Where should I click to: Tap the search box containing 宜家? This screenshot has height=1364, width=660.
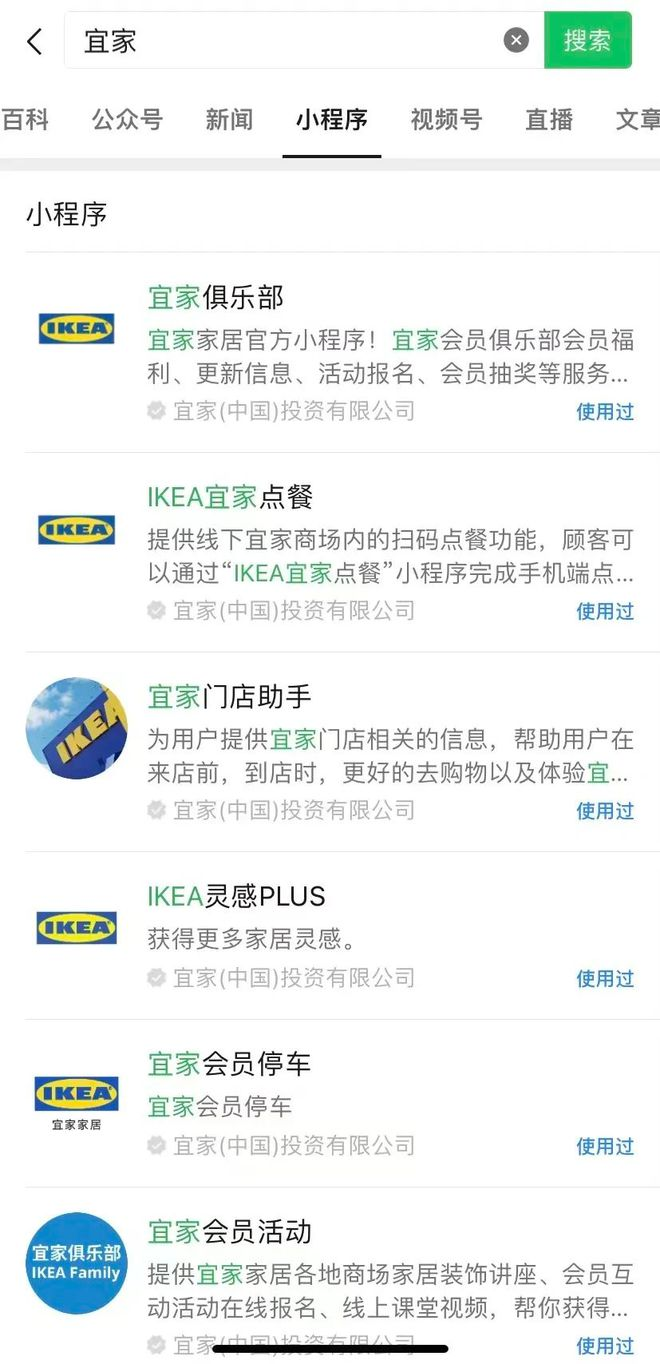[x=290, y=41]
